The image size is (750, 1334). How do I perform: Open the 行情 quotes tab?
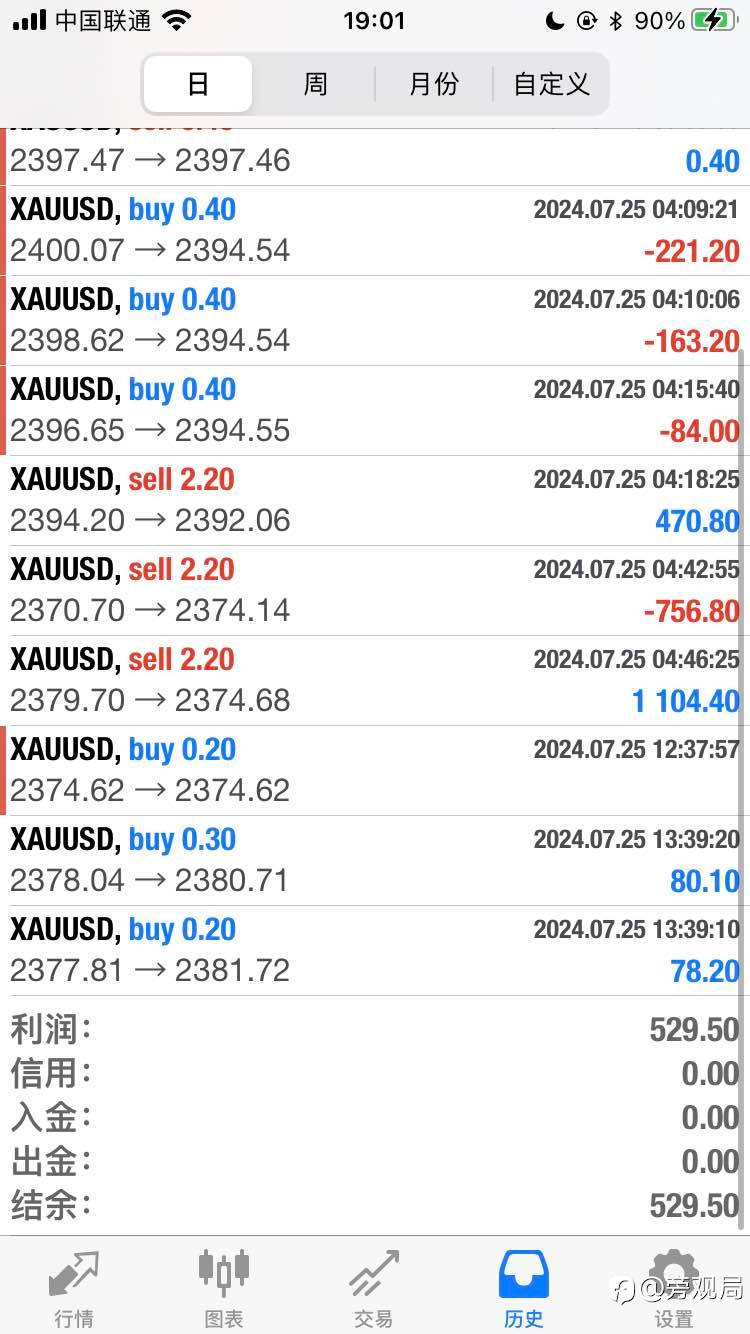tap(74, 1288)
